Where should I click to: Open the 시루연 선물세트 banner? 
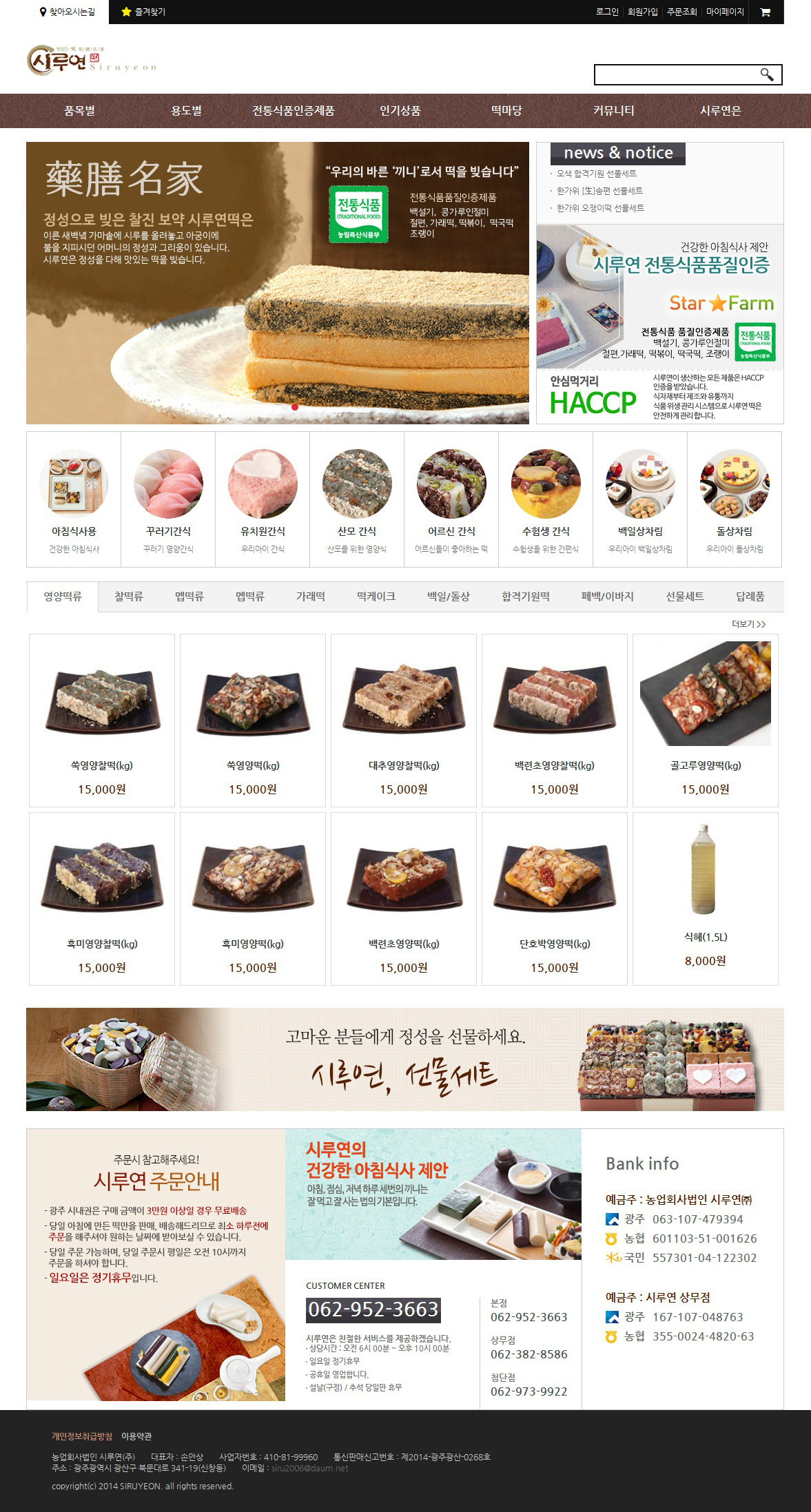404,1059
